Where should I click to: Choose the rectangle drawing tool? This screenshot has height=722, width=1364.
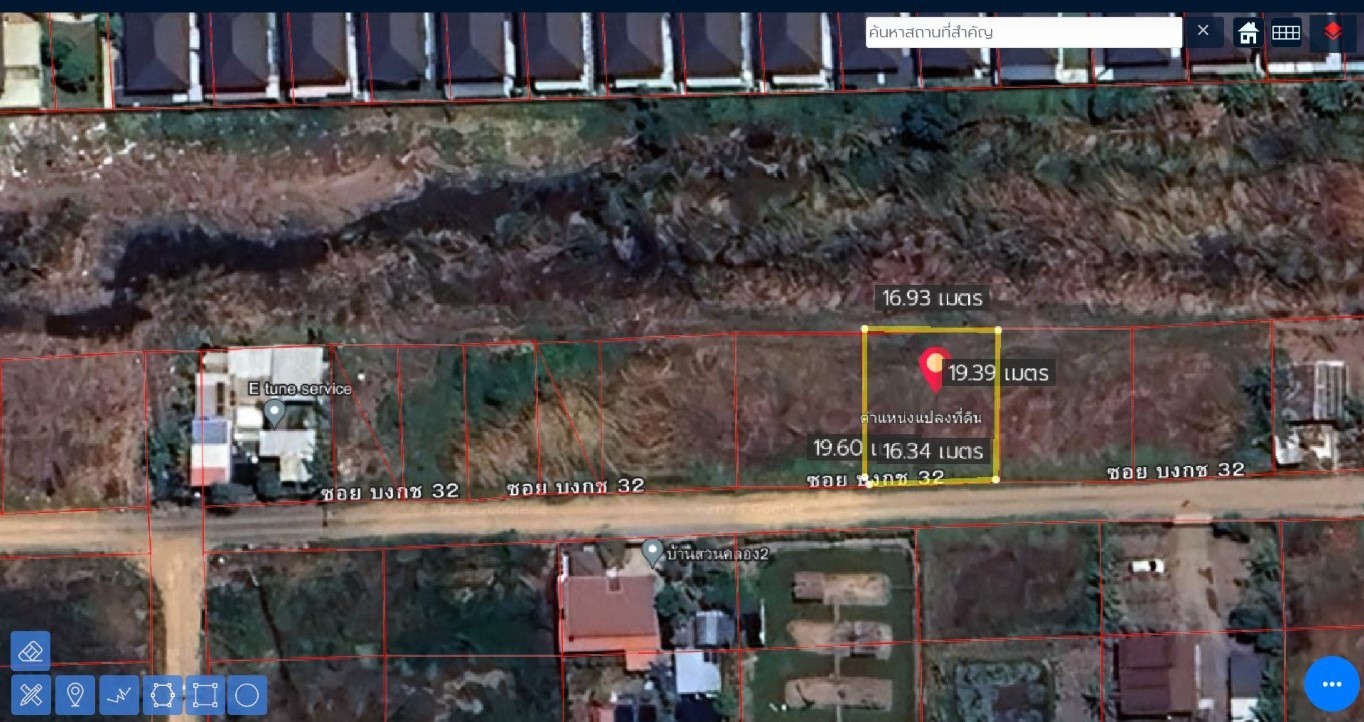click(x=205, y=694)
